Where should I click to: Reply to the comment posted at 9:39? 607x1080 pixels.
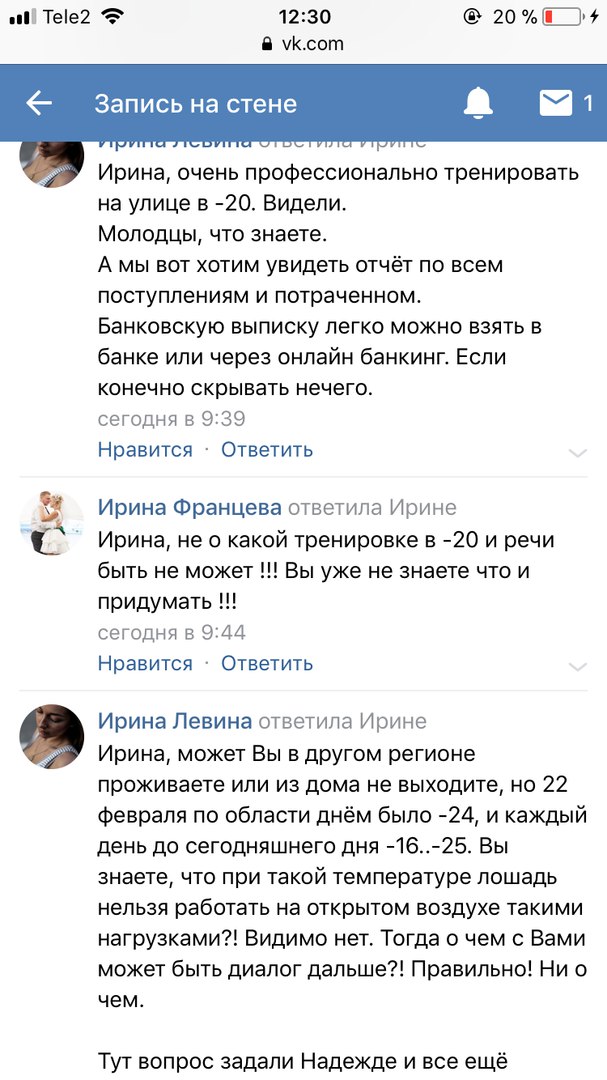(x=267, y=450)
